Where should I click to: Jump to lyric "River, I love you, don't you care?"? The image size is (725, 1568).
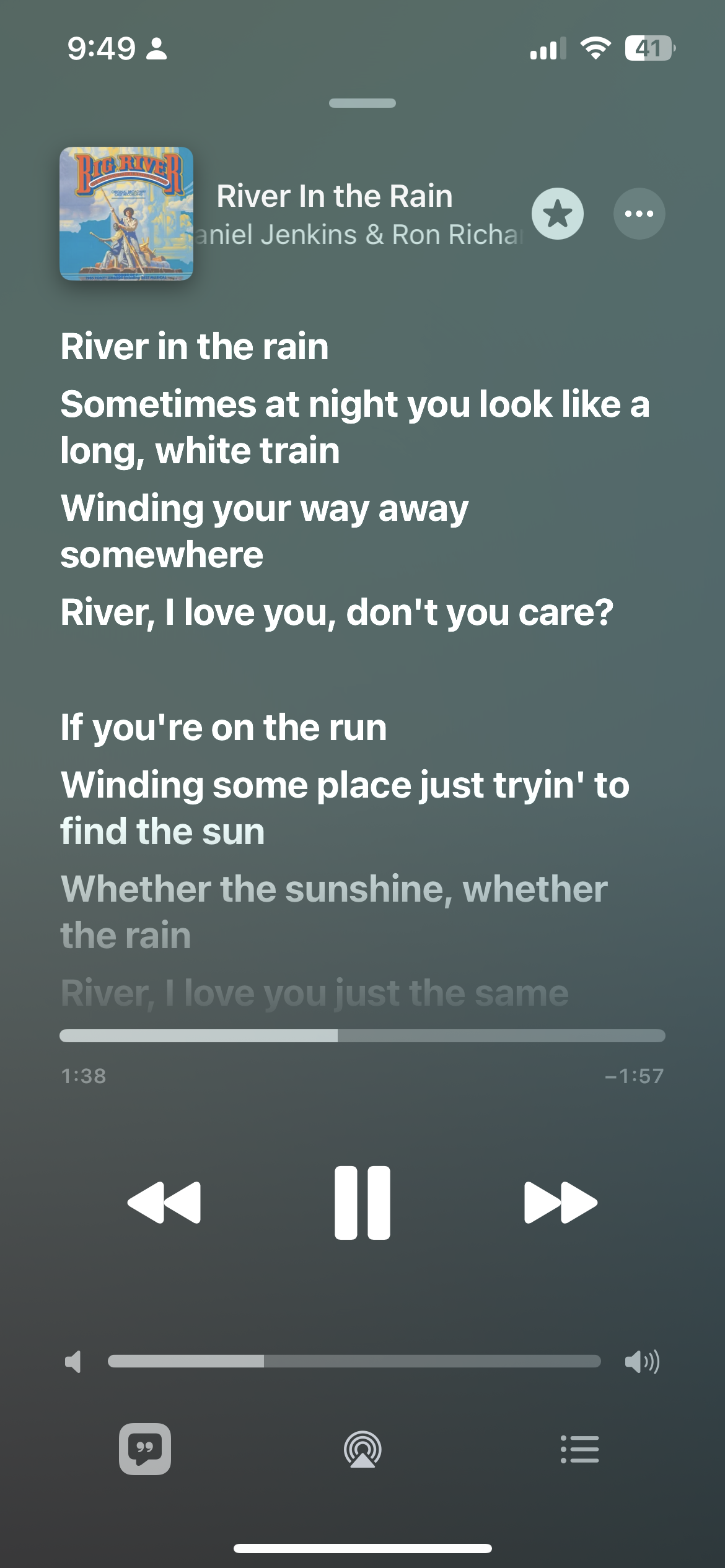(337, 612)
